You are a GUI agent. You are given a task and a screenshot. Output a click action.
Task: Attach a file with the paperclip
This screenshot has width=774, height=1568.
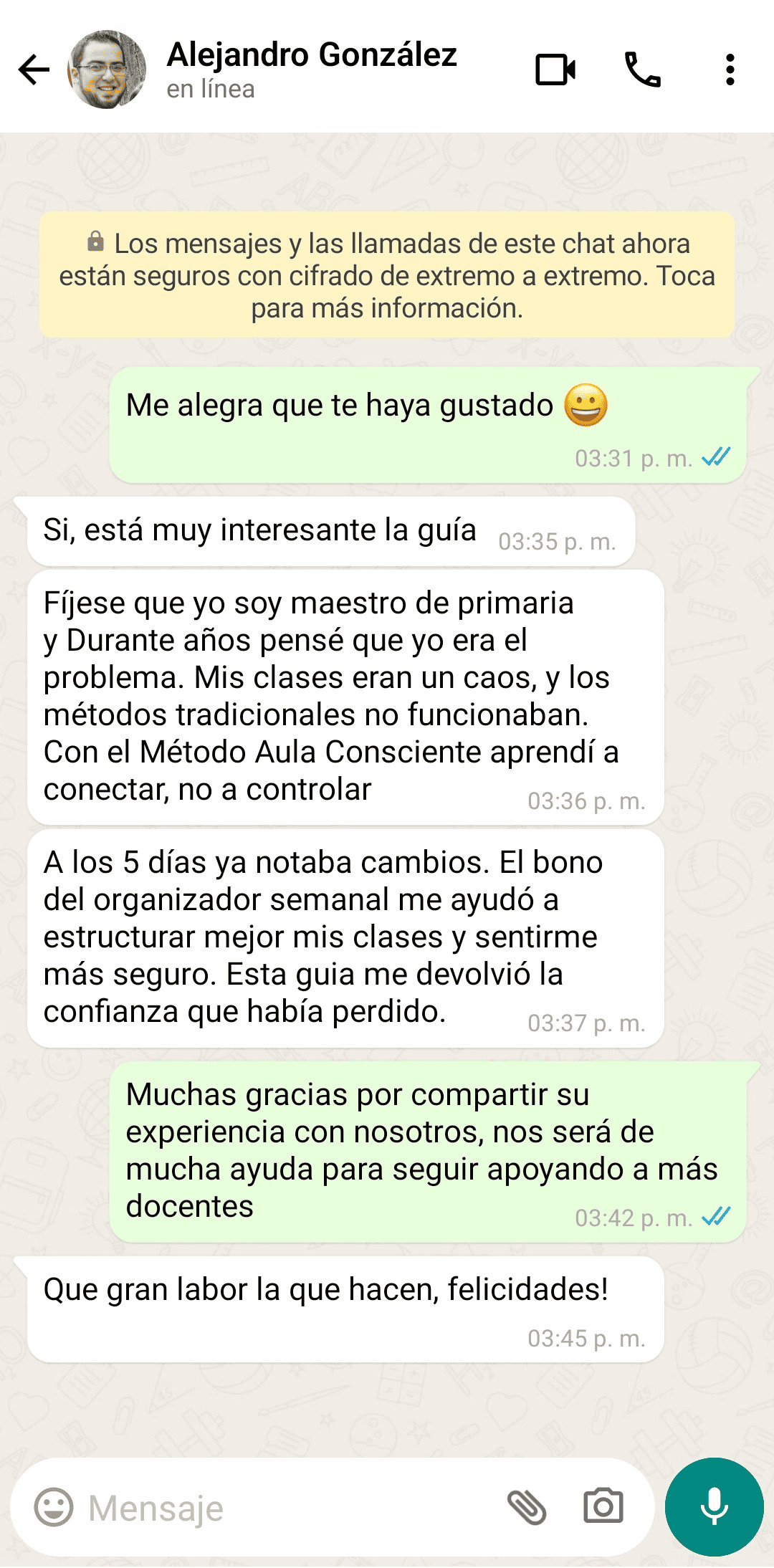point(527,1507)
